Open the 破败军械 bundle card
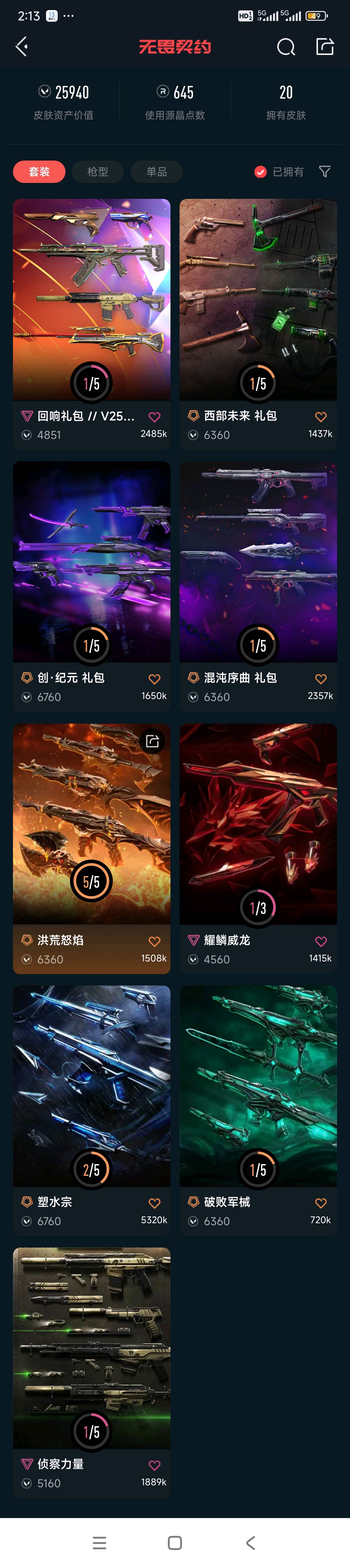Viewport: 350px width, 1568px height. click(258, 1110)
